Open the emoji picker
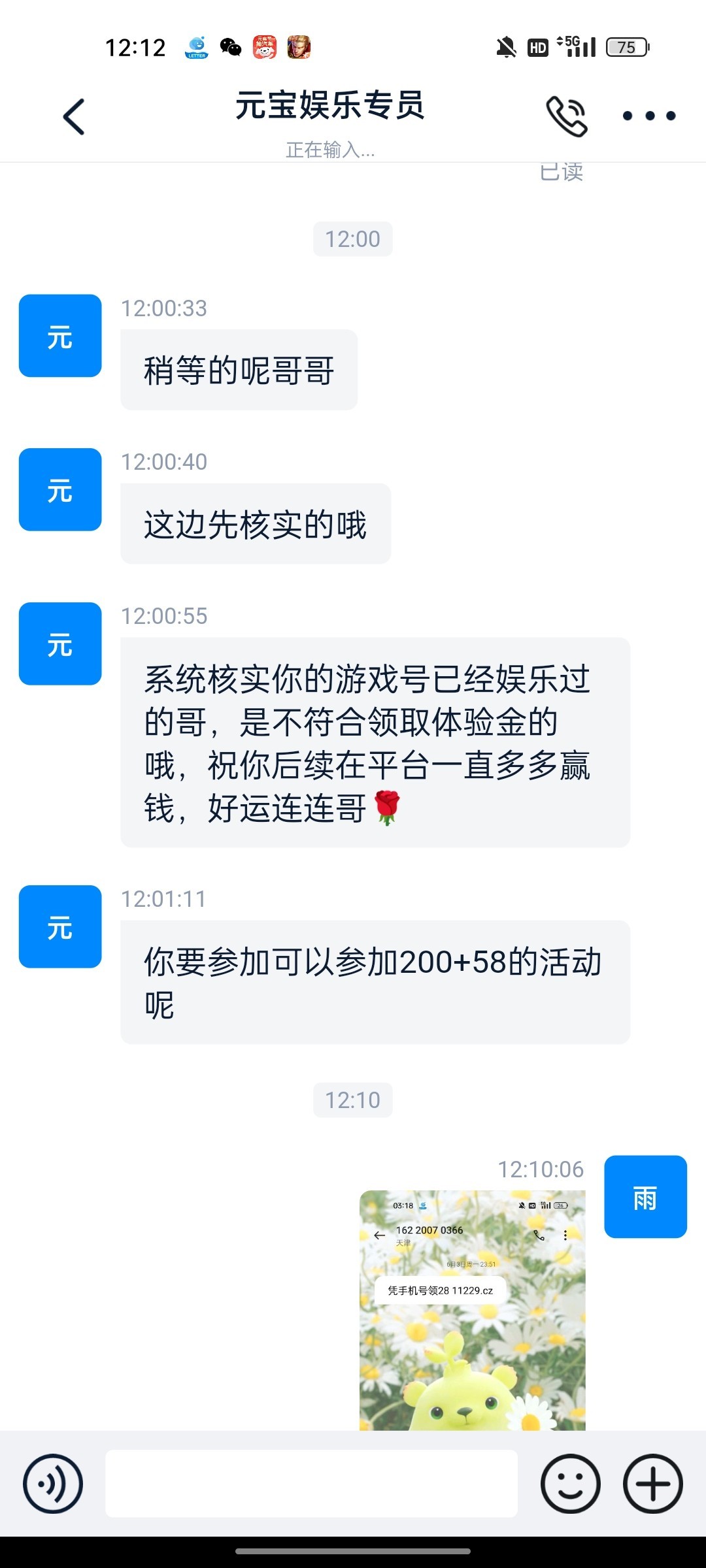Image resolution: width=706 pixels, height=1568 pixels. pyautogui.click(x=570, y=1484)
